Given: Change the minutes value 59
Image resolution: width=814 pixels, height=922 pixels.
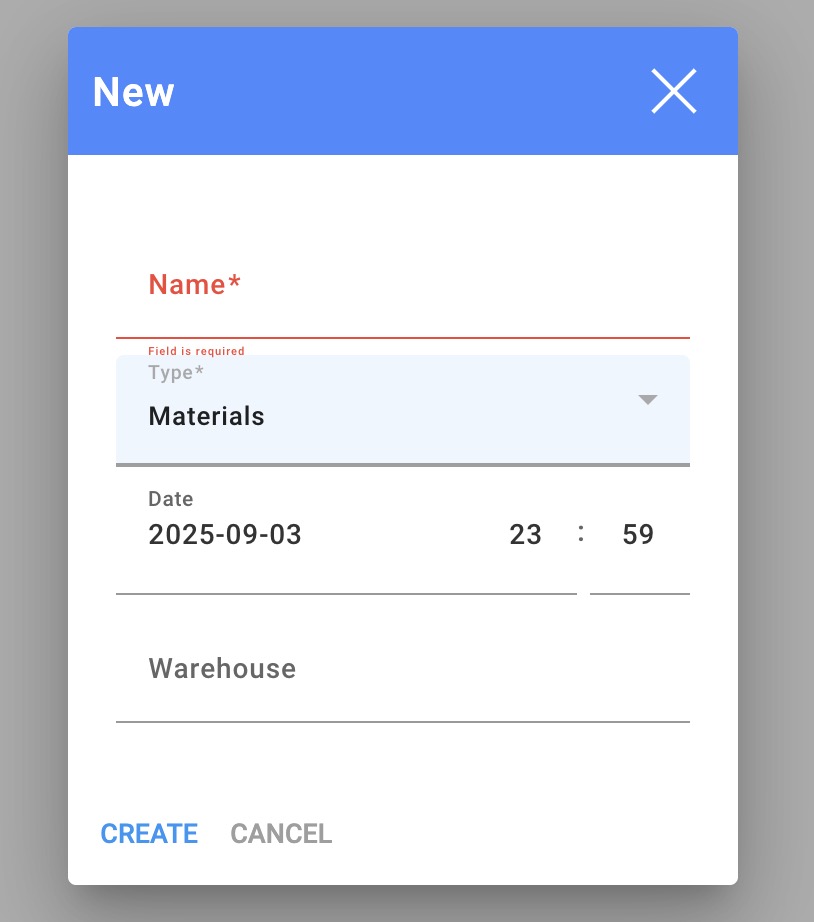Looking at the screenshot, I should 638,535.
